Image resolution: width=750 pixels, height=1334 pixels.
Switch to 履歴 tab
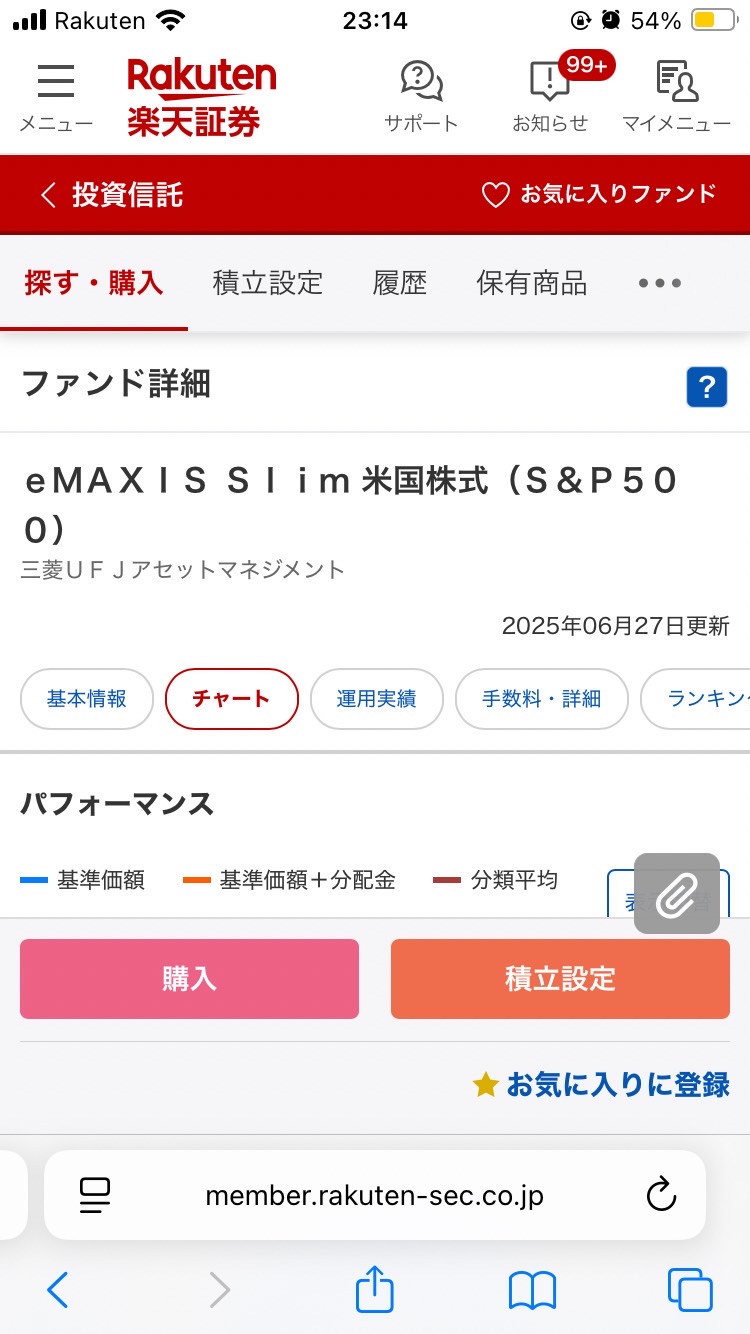tap(400, 283)
